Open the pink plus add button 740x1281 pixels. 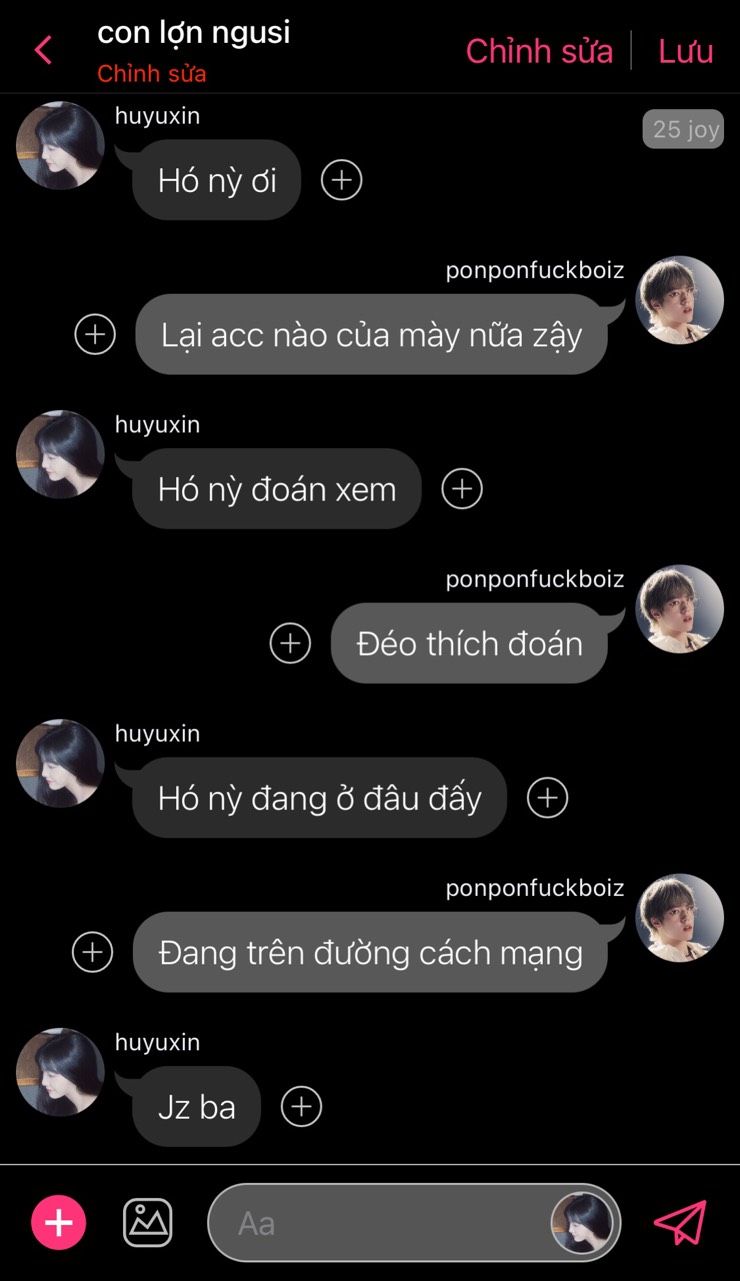pyautogui.click(x=59, y=1222)
